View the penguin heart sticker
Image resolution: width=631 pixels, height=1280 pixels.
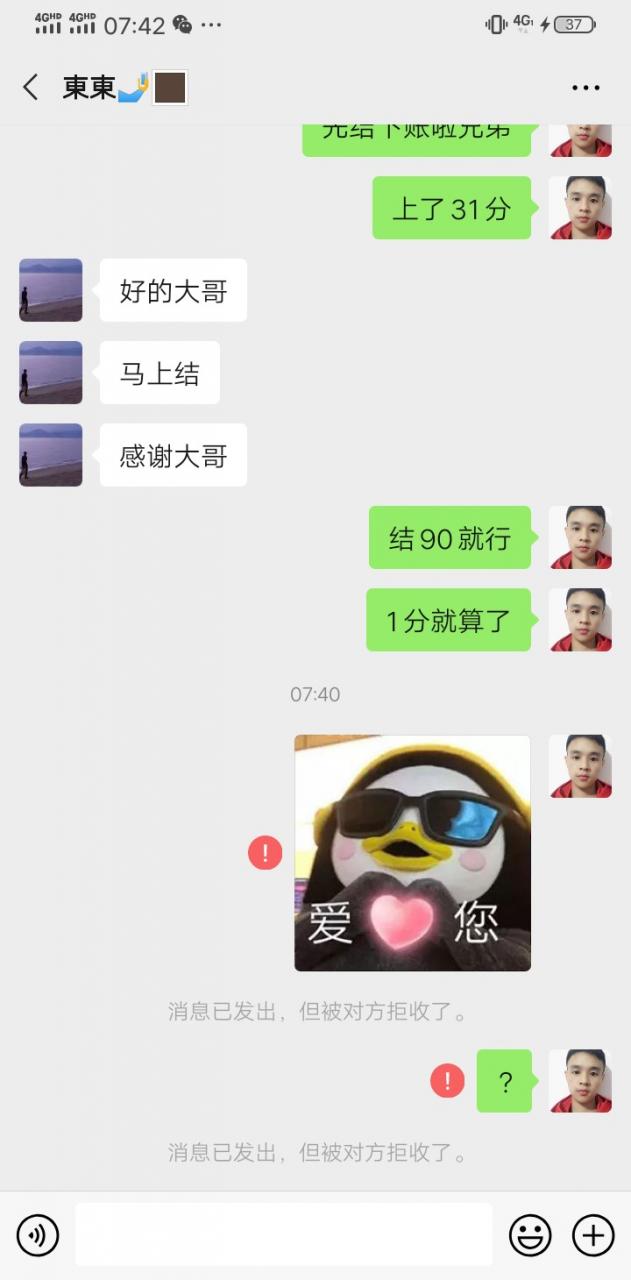point(412,853)
